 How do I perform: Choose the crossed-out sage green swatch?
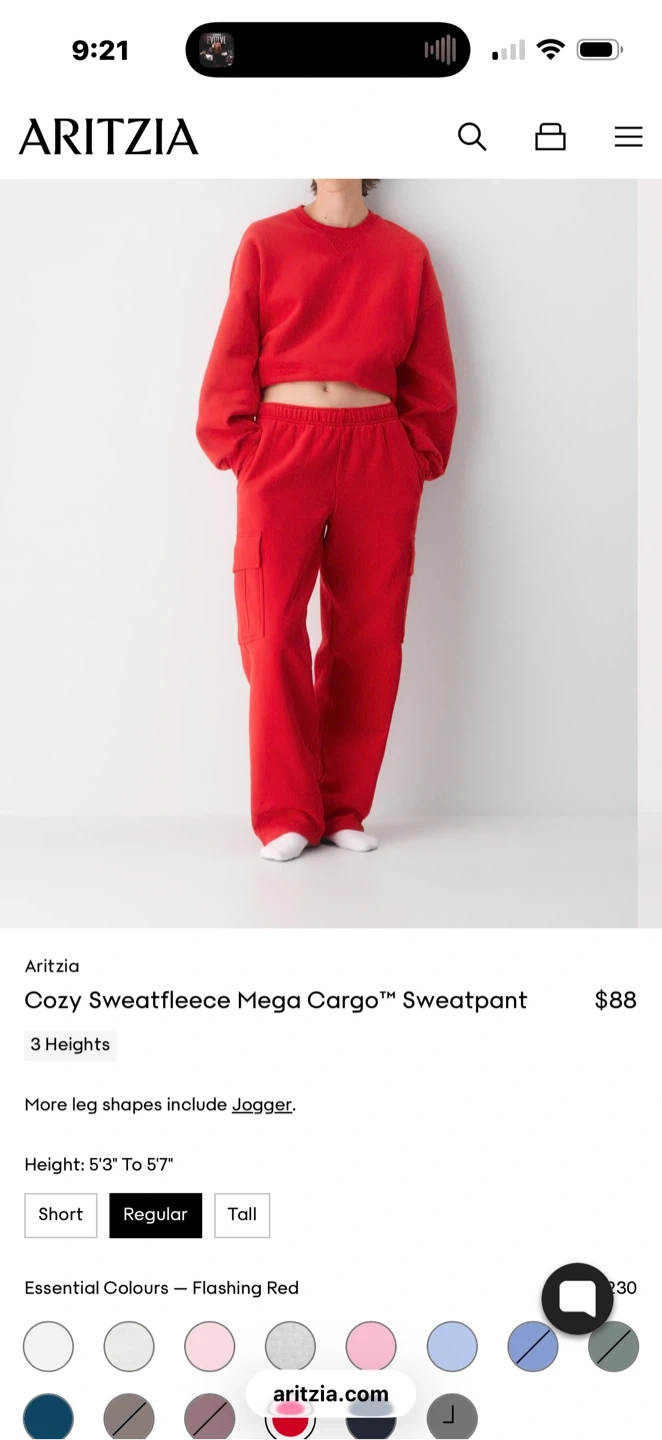(613, 1347)
